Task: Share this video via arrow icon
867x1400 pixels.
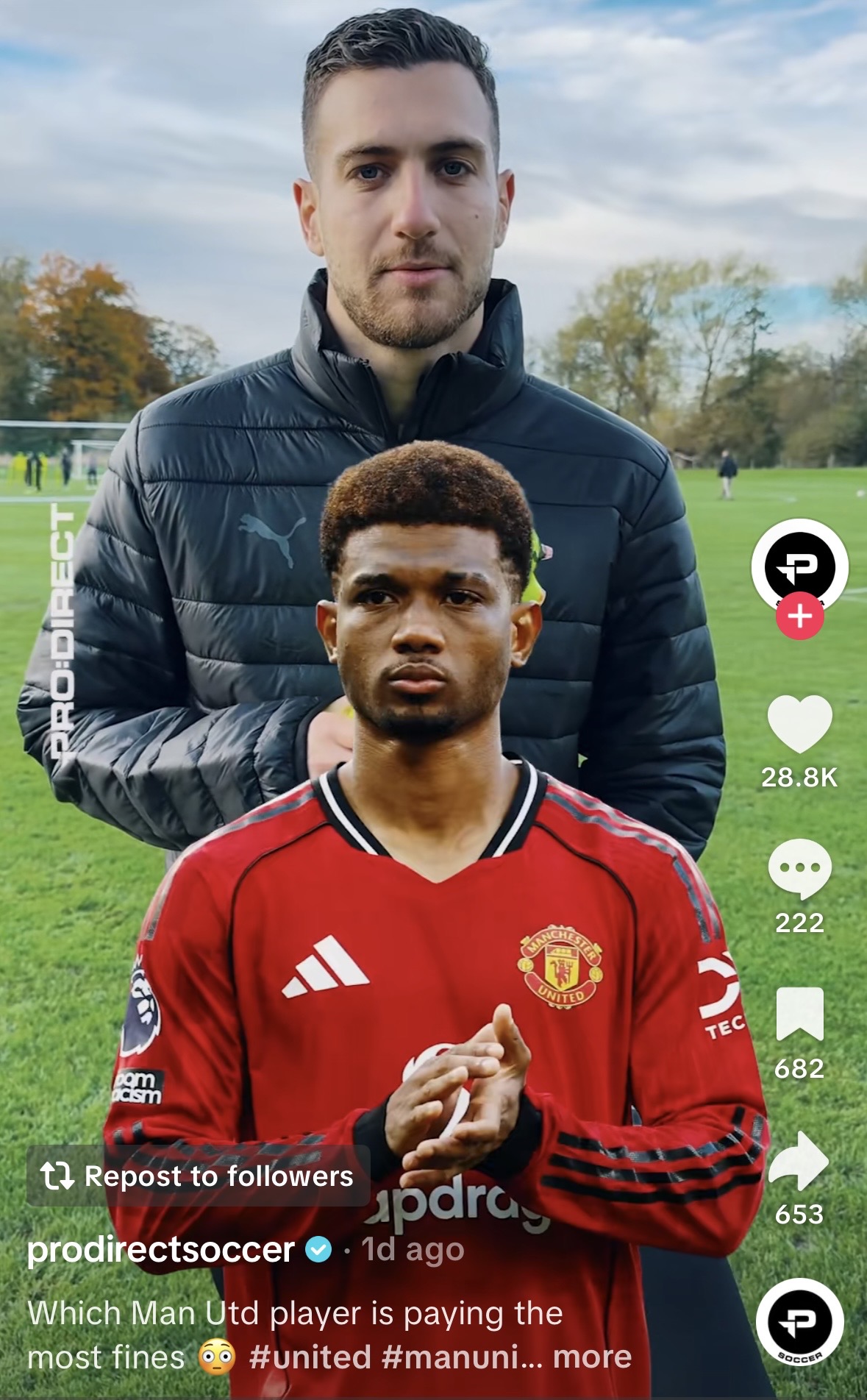Action: (x=799, y=1160)
